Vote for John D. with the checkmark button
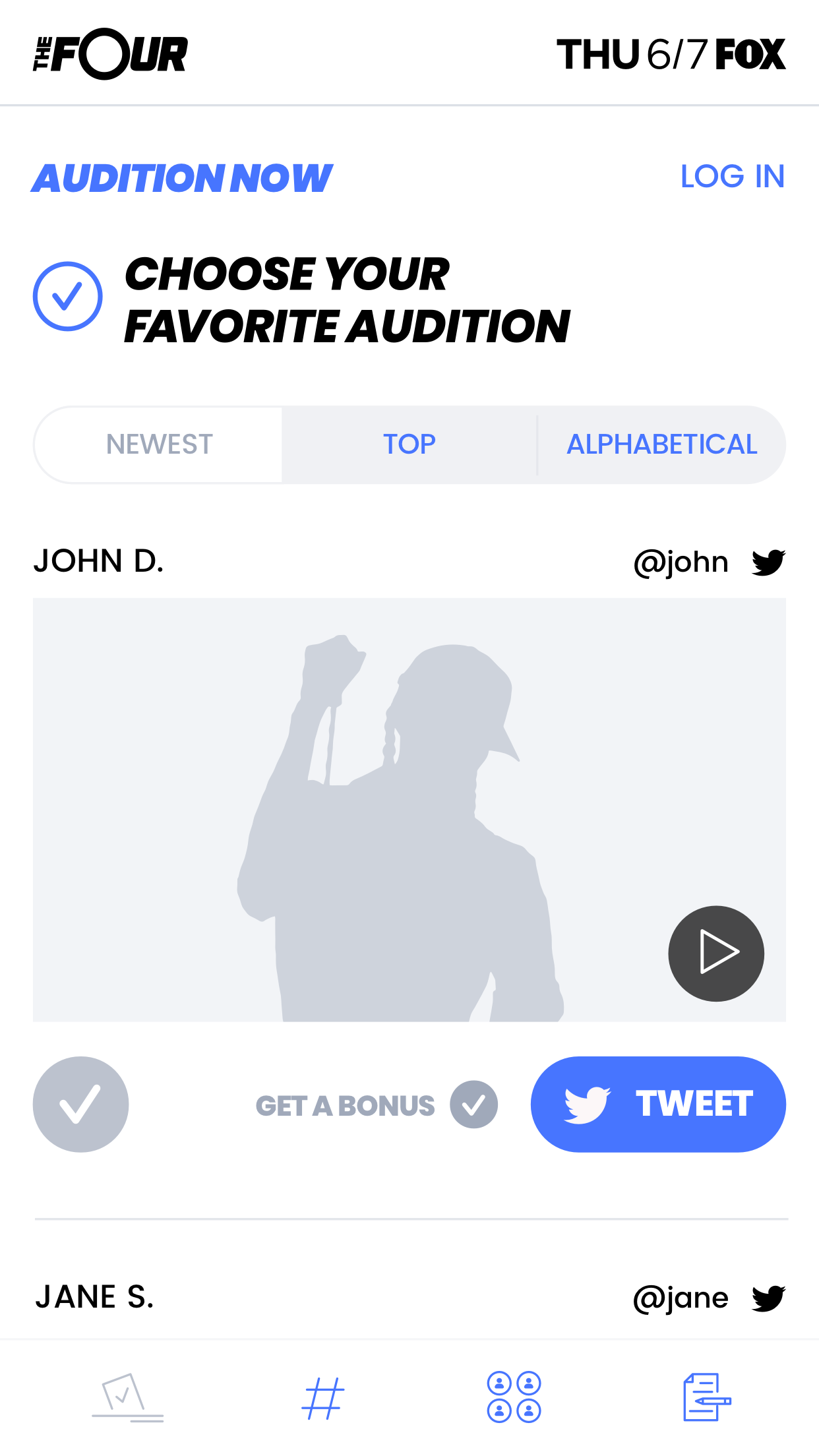 click(x=80, y=1105)
